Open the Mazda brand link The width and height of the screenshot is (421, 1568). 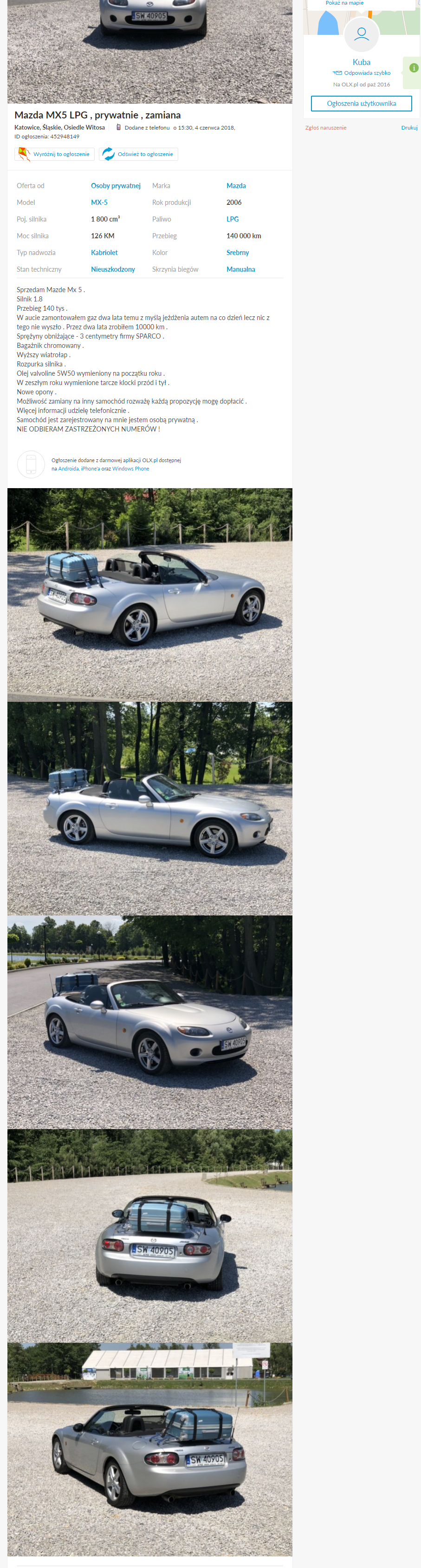click(x=236, y=186)
